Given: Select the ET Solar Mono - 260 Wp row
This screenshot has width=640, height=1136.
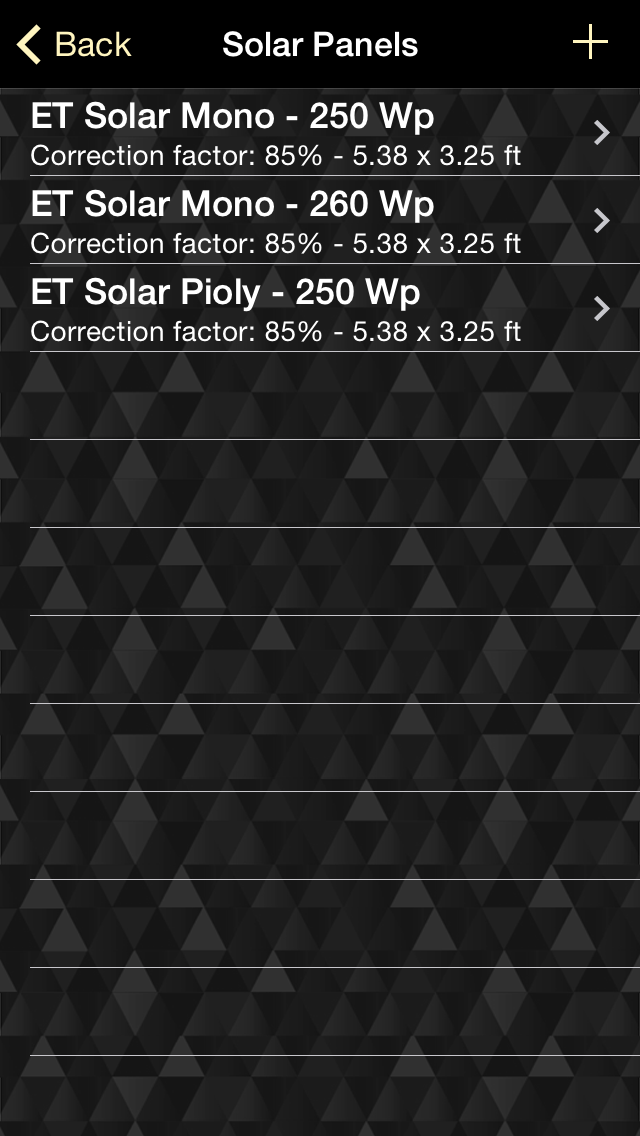Looking at the screenshot, I should pos(320,220).
